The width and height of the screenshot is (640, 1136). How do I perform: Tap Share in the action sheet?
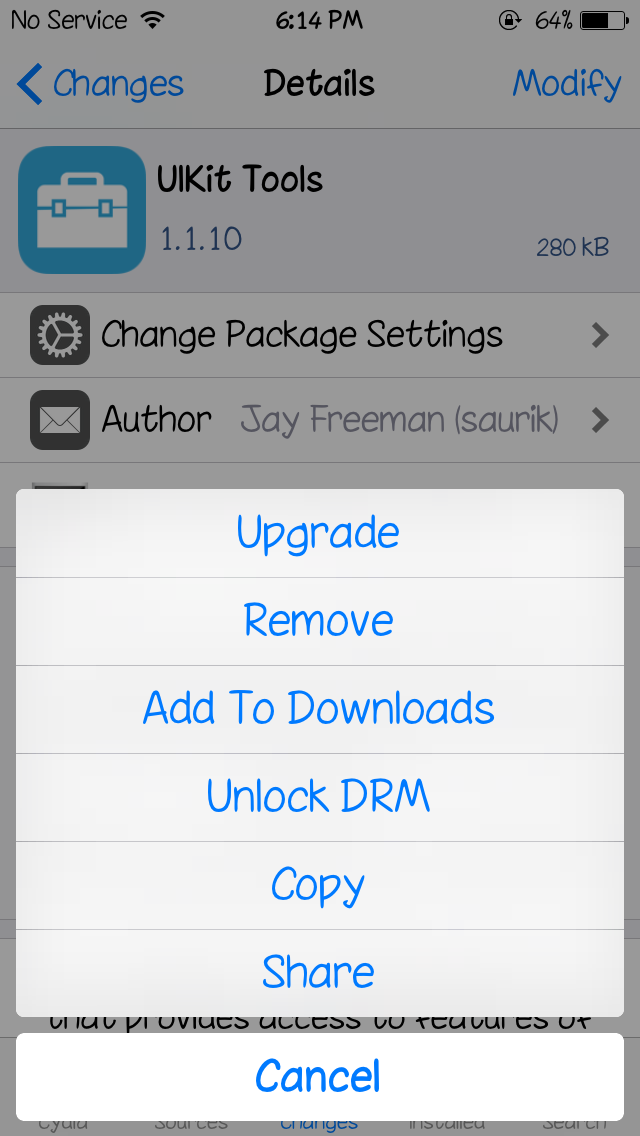[x=319, y=972]
